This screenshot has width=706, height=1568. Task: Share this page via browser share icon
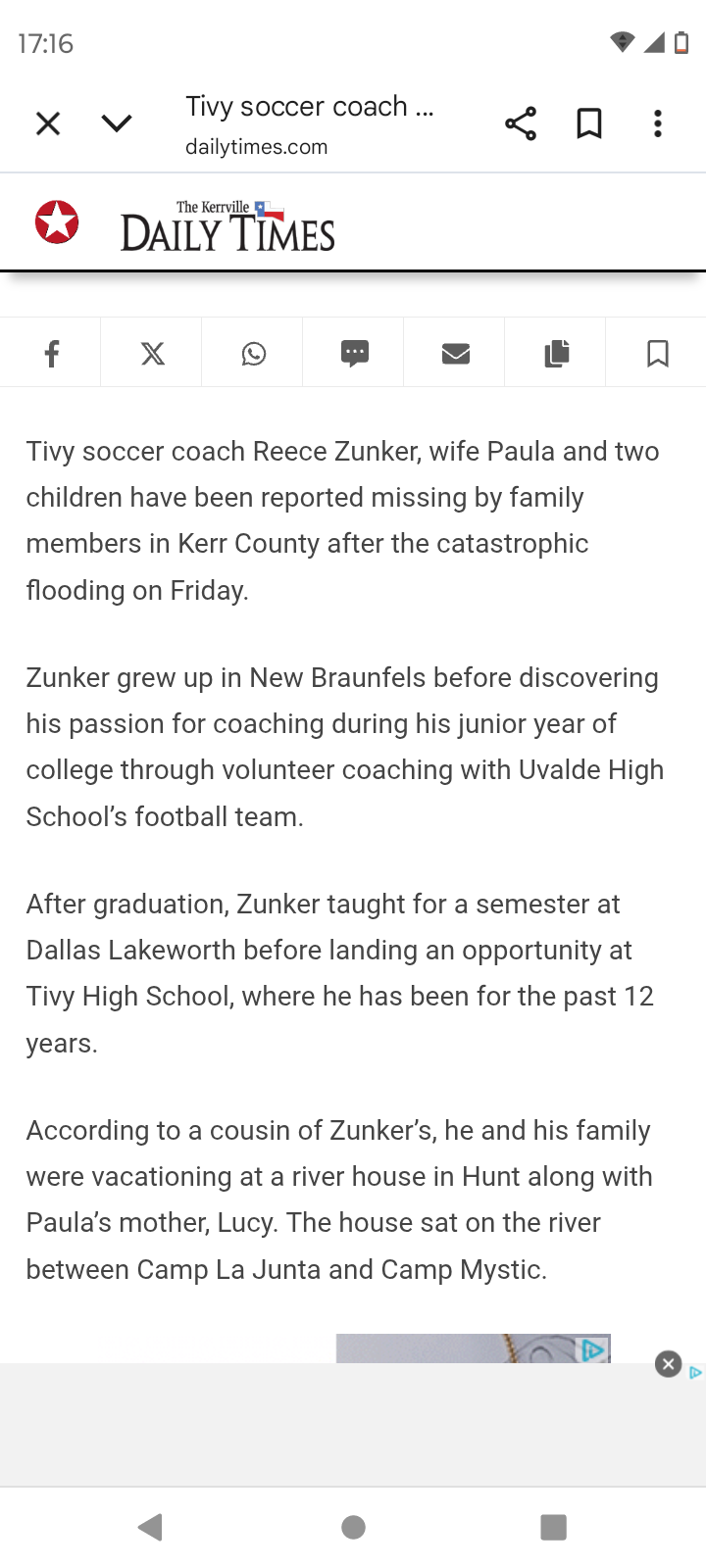point(521,123)
